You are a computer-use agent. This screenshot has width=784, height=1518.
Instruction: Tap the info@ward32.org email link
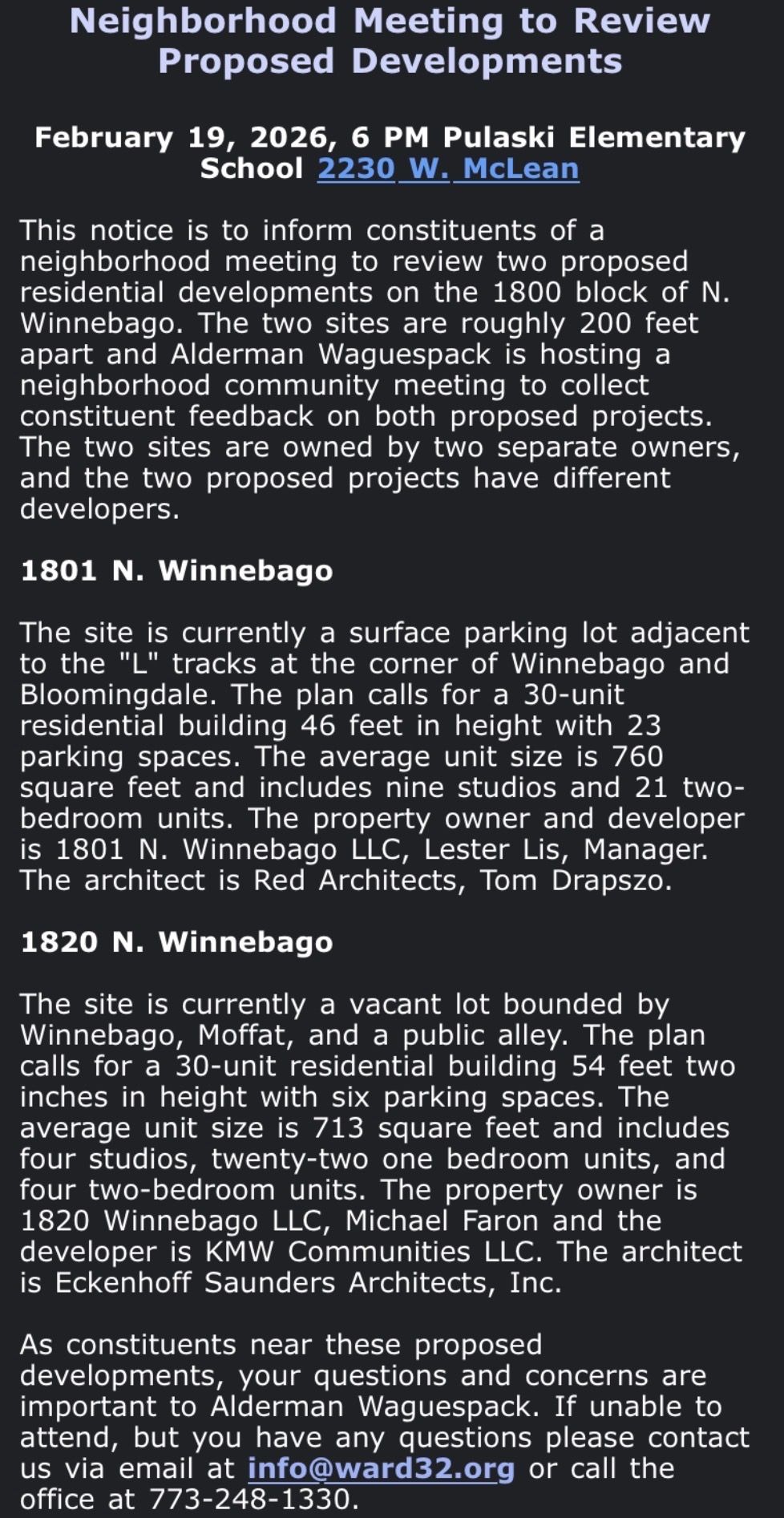(x=381, y=1467)
